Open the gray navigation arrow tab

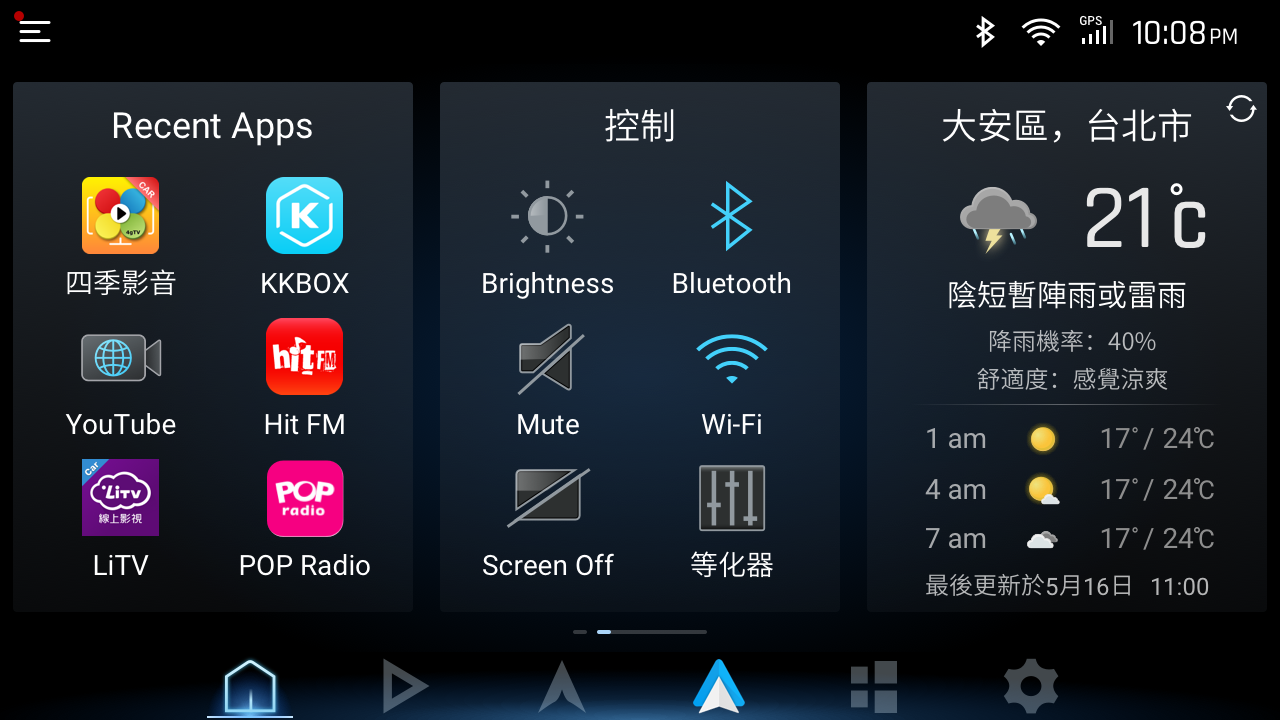tap(561, 687)
